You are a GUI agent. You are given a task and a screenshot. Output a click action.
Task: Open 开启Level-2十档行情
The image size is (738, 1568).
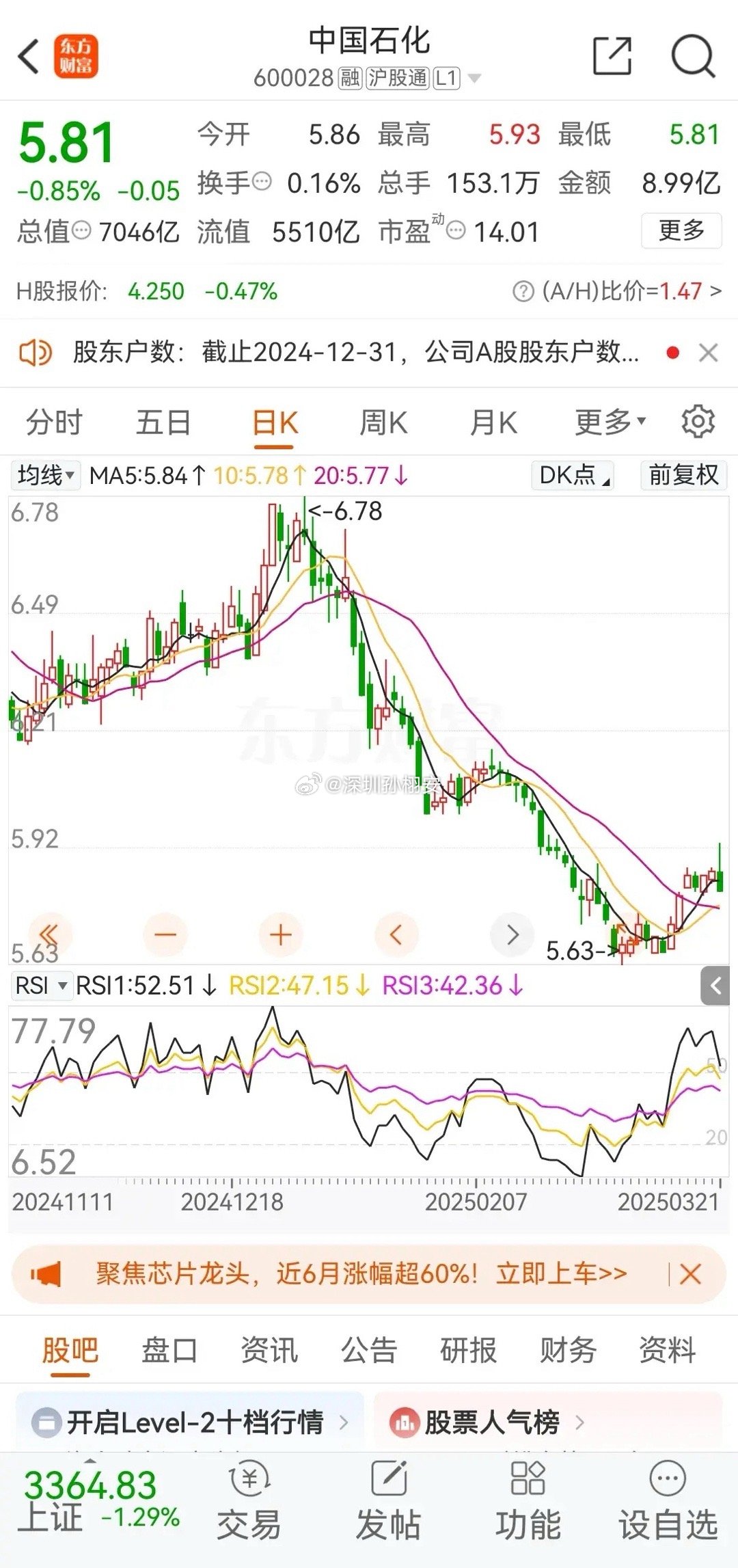[x=191, y=1422]
